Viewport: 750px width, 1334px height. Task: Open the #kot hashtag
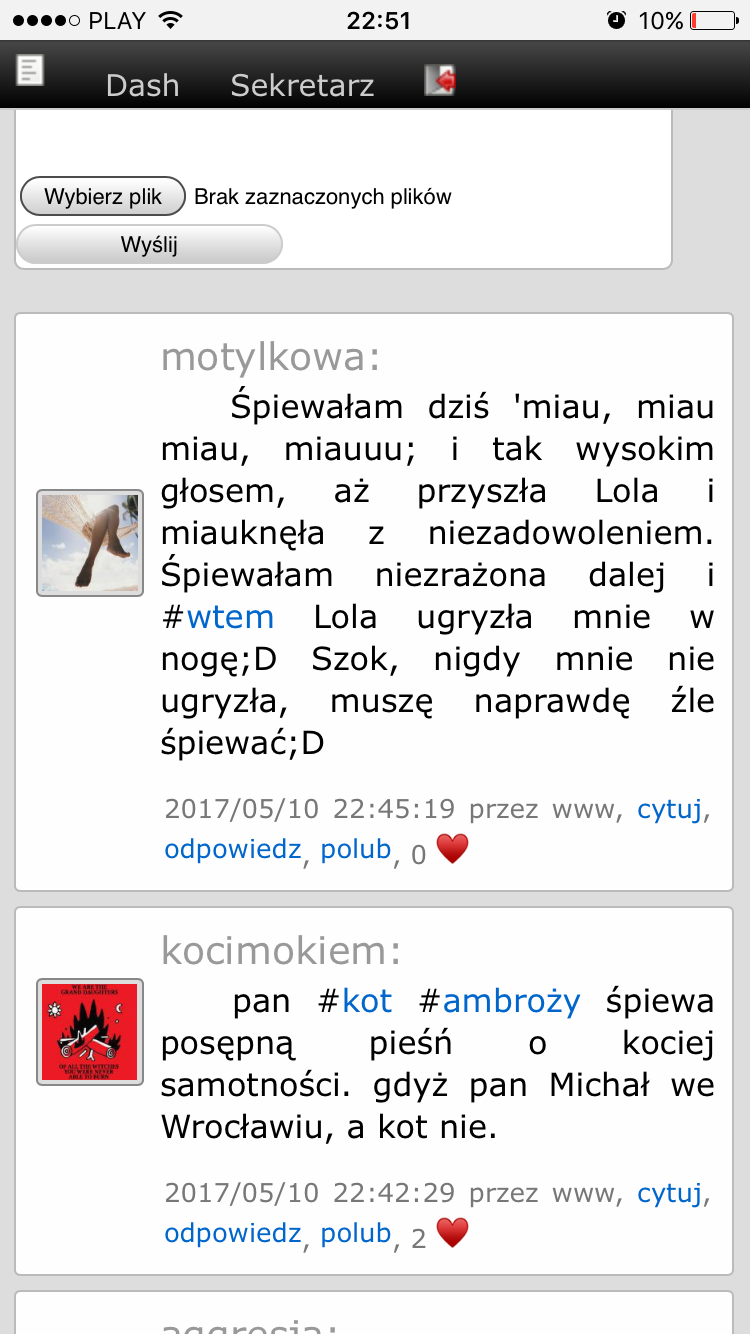(x=366, y=1001)
